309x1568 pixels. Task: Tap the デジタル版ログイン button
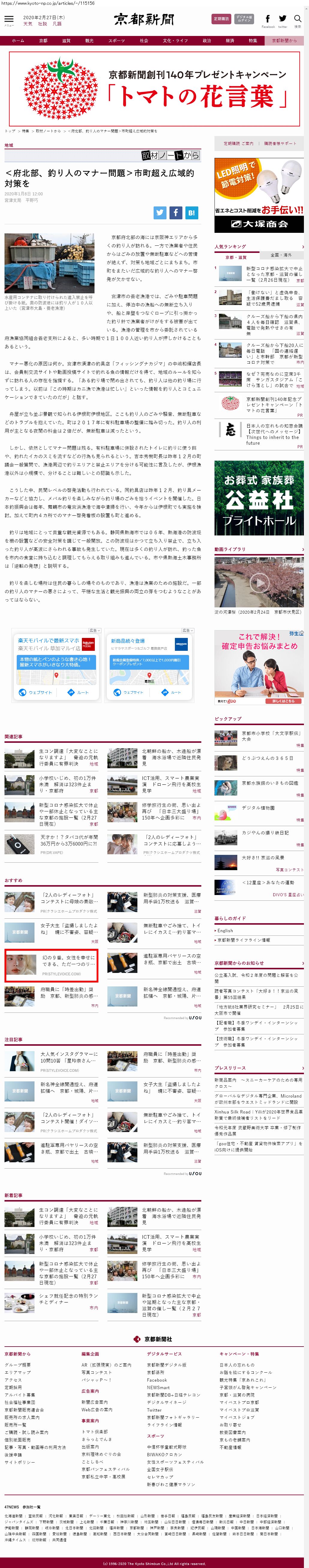coord(244,19)
